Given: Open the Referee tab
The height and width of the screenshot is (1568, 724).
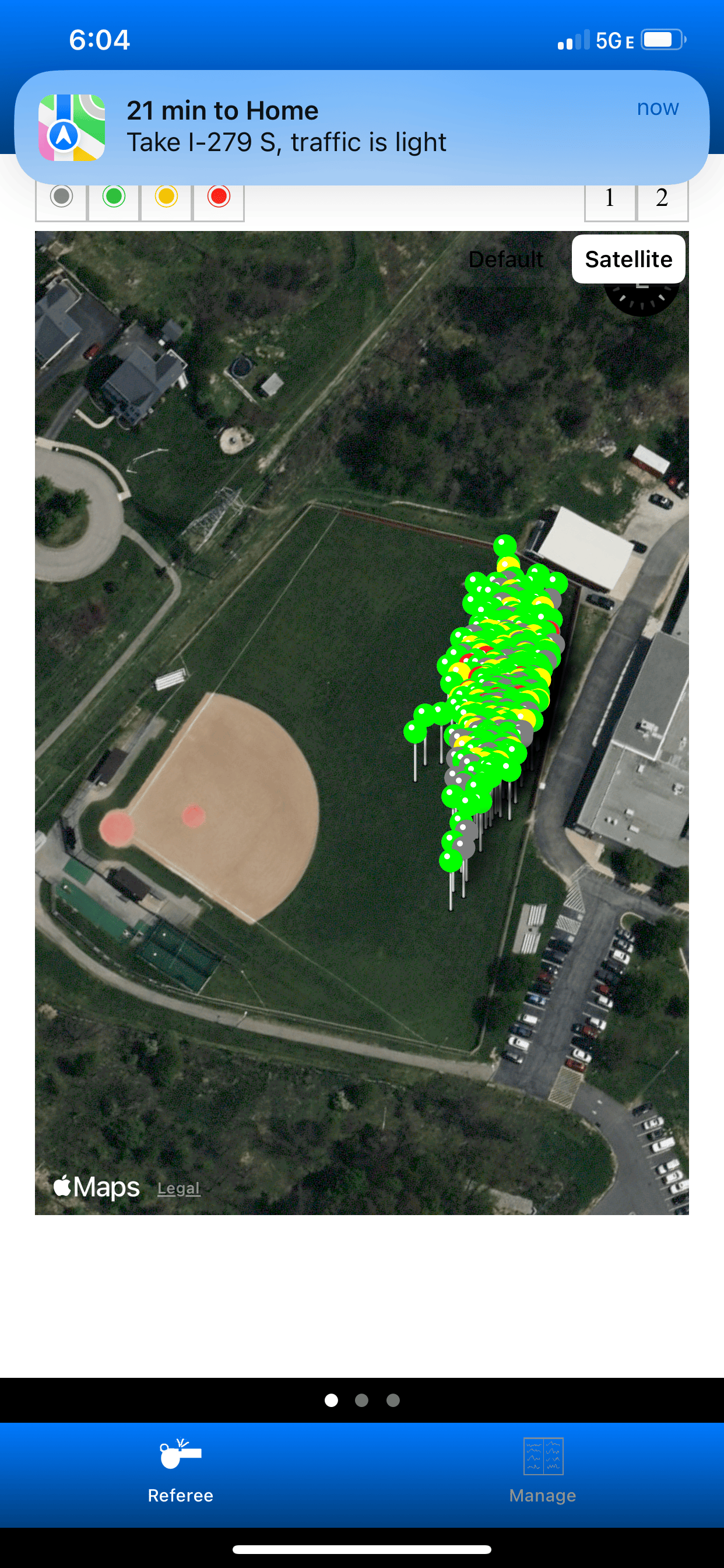Looking at the screenshot, I should 181,1471.
